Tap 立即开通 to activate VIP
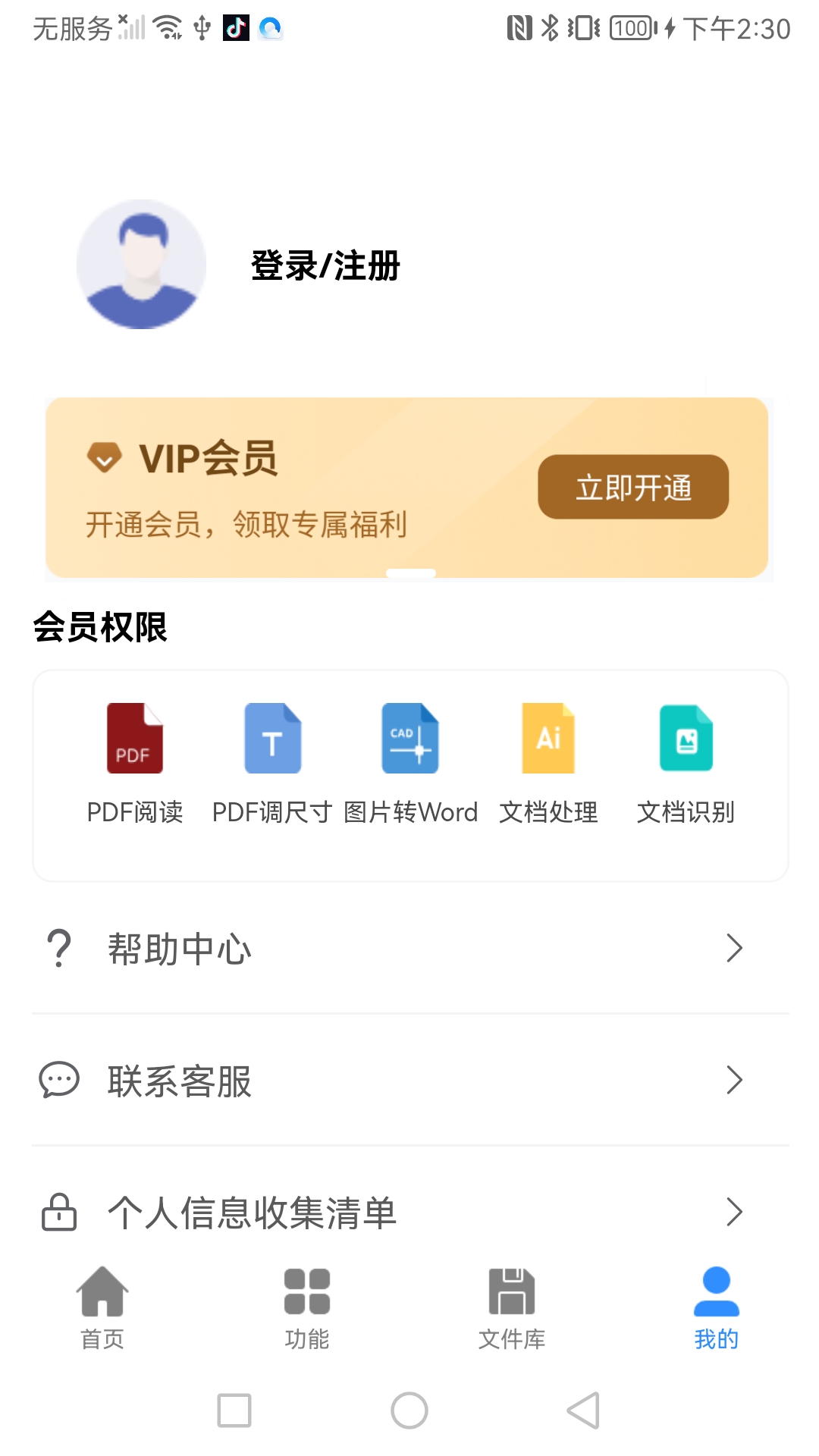The image size is (819, 1456). coord(634,488)
